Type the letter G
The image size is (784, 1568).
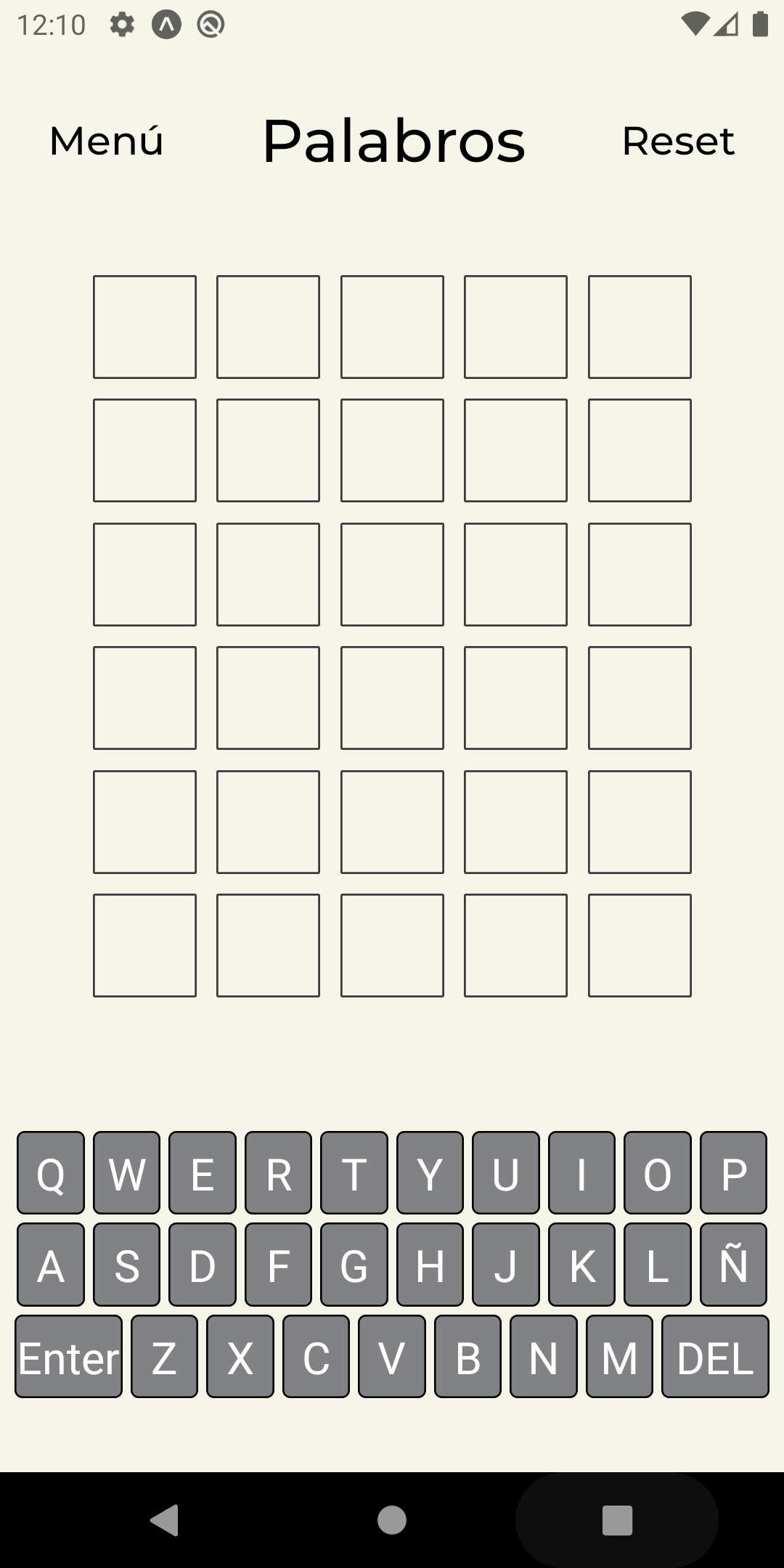pyautogui.click(x=354, y=1265)
